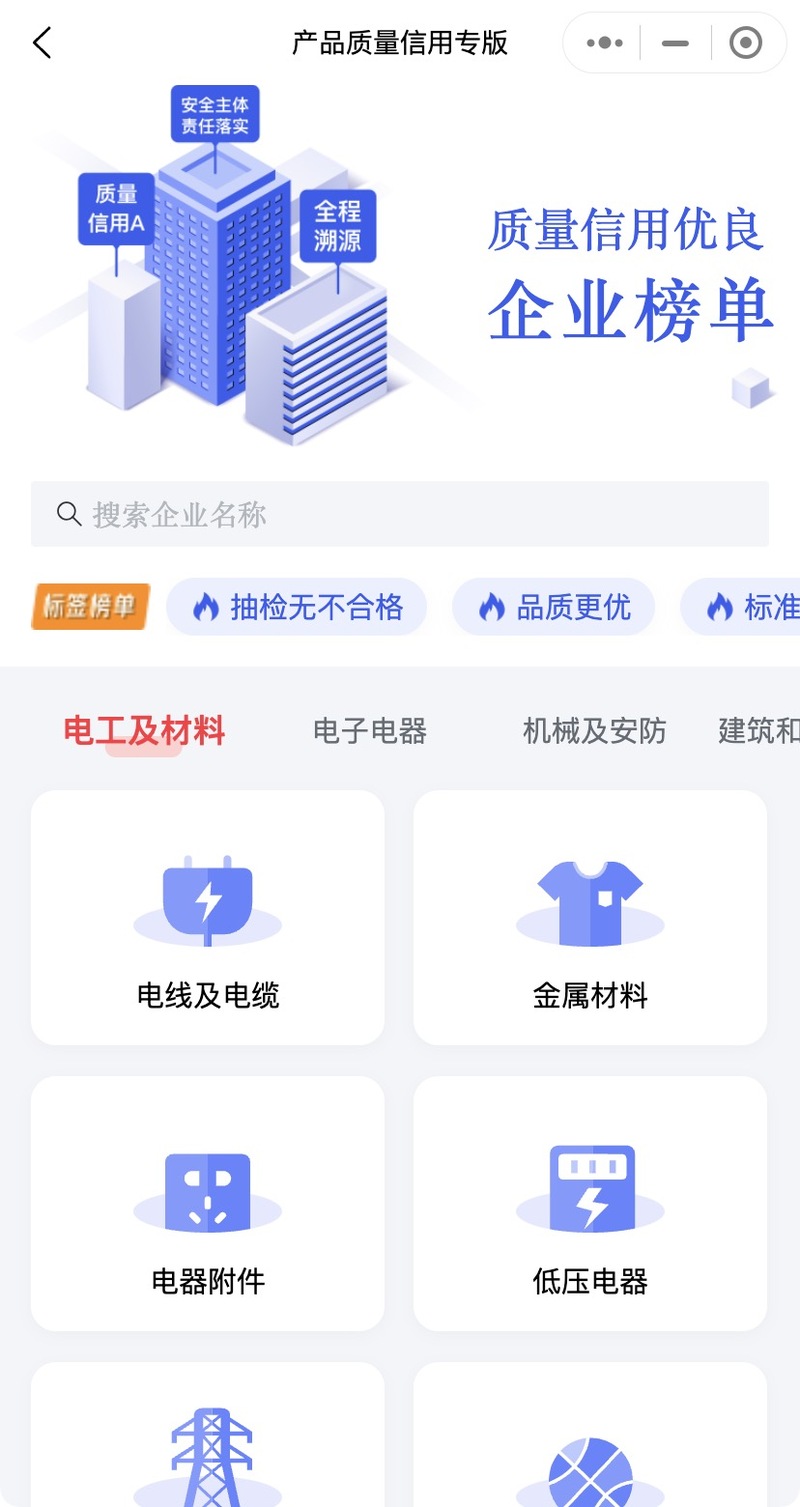Tap the 搜索企业名称 search box

pyautogui.click(x=400, y=514)
